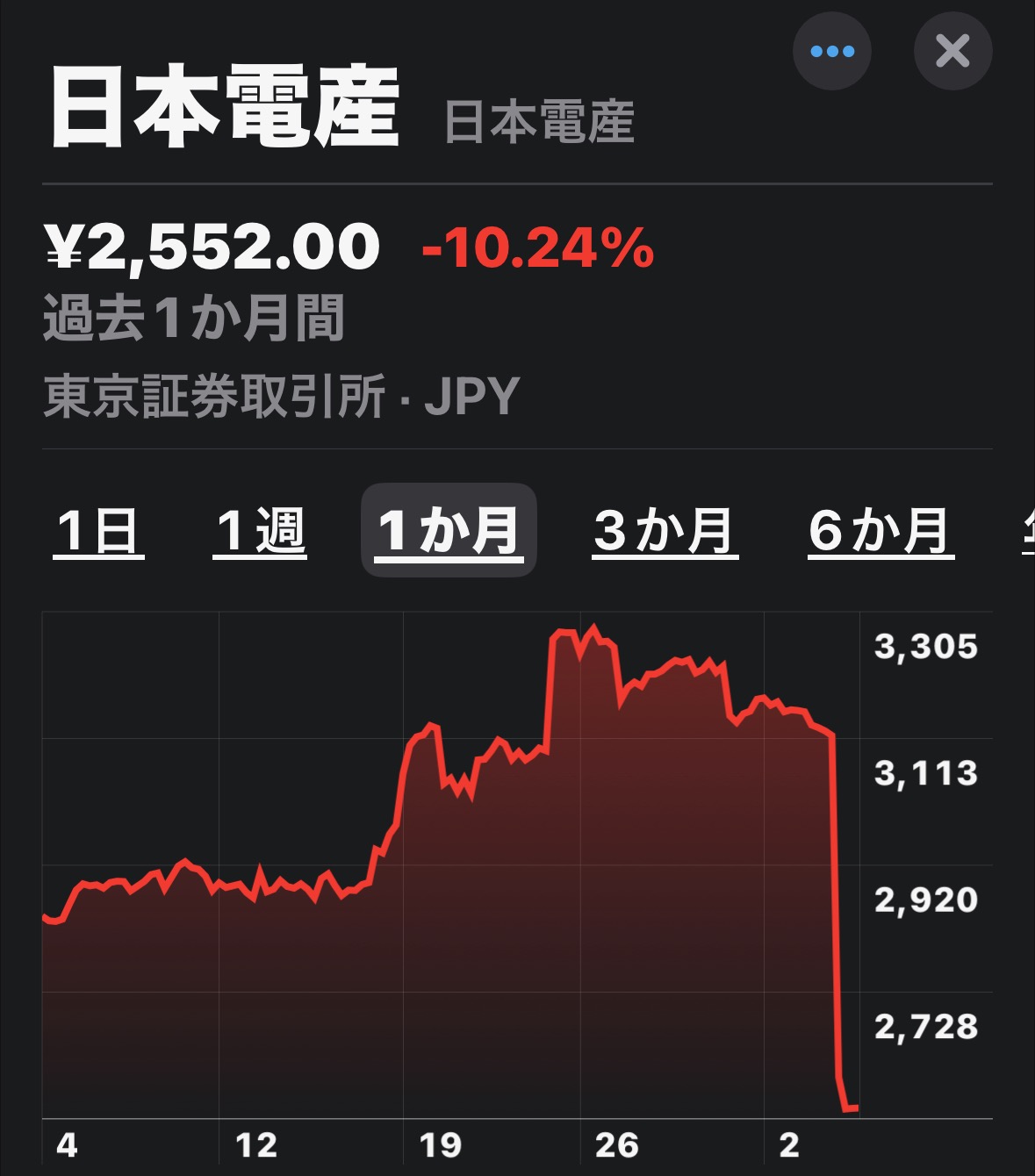The height and width of the screenshot is (1176, 1035).
Task: Close the 日本電産 stock detail sheet
Action: [x=952, y=51]
